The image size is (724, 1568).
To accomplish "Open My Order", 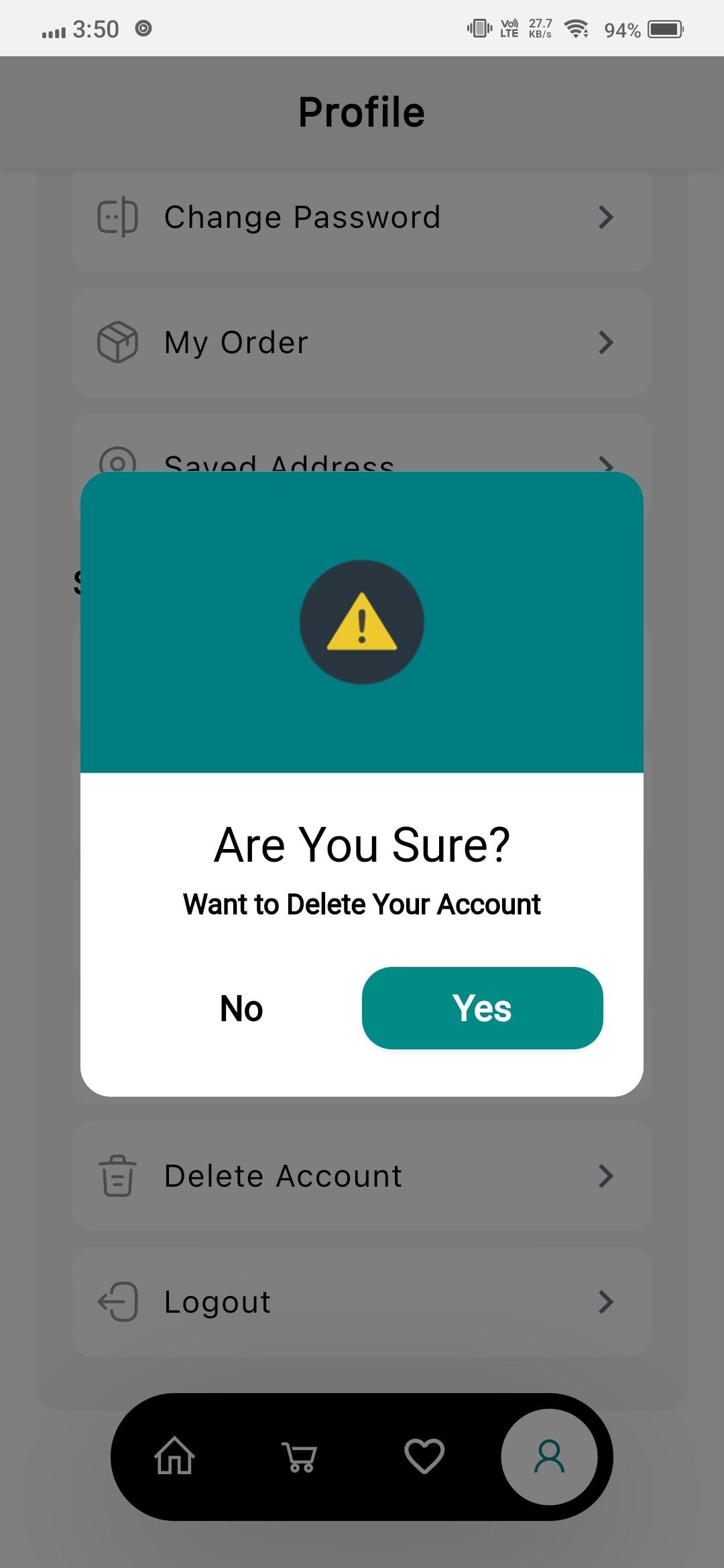I will (362, 342).
